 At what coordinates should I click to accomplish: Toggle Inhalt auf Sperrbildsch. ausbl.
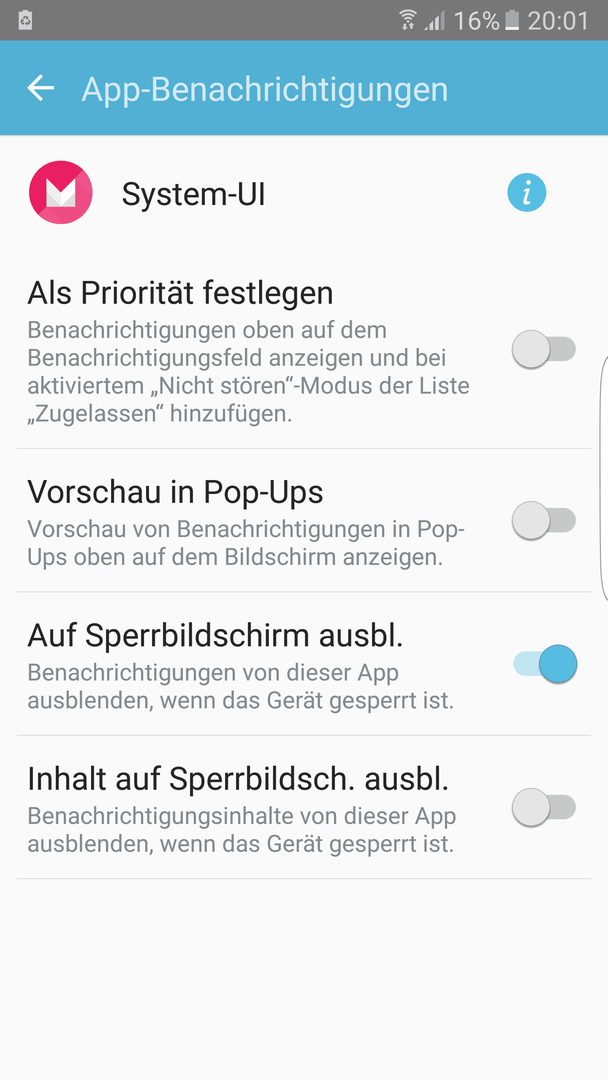[x=543, y=807]
